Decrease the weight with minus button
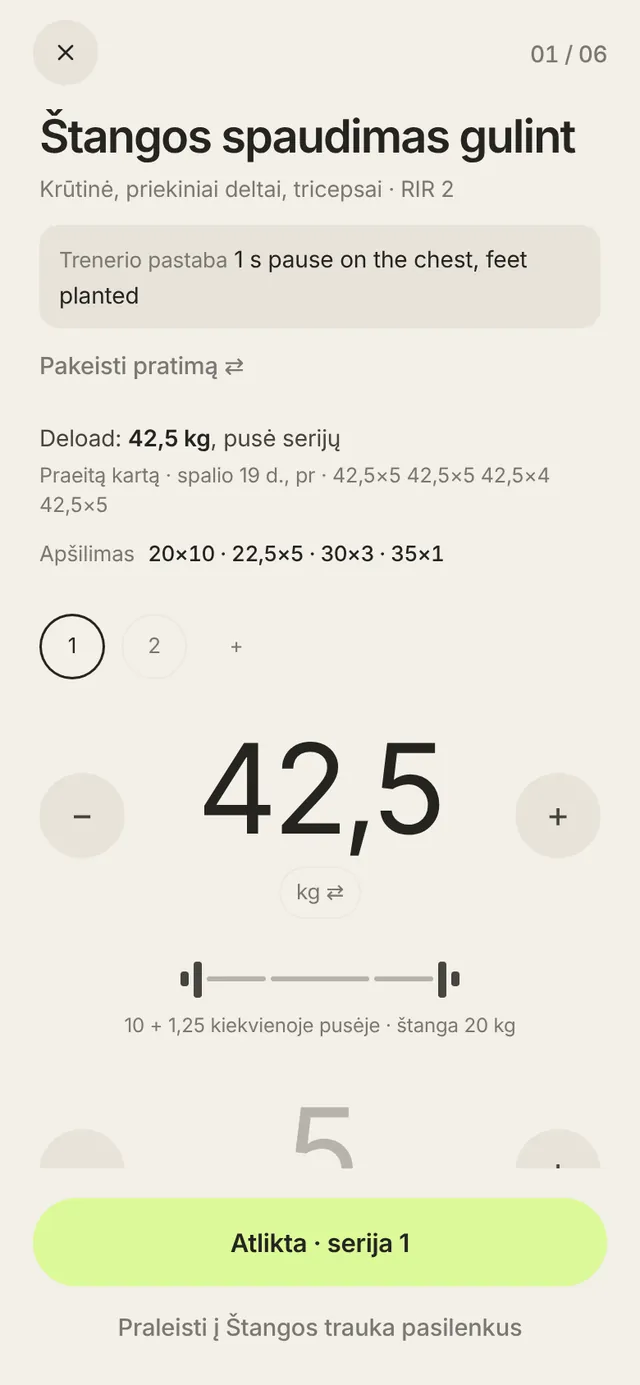The height and width of the screenshot is (1385, 640). 82,816
